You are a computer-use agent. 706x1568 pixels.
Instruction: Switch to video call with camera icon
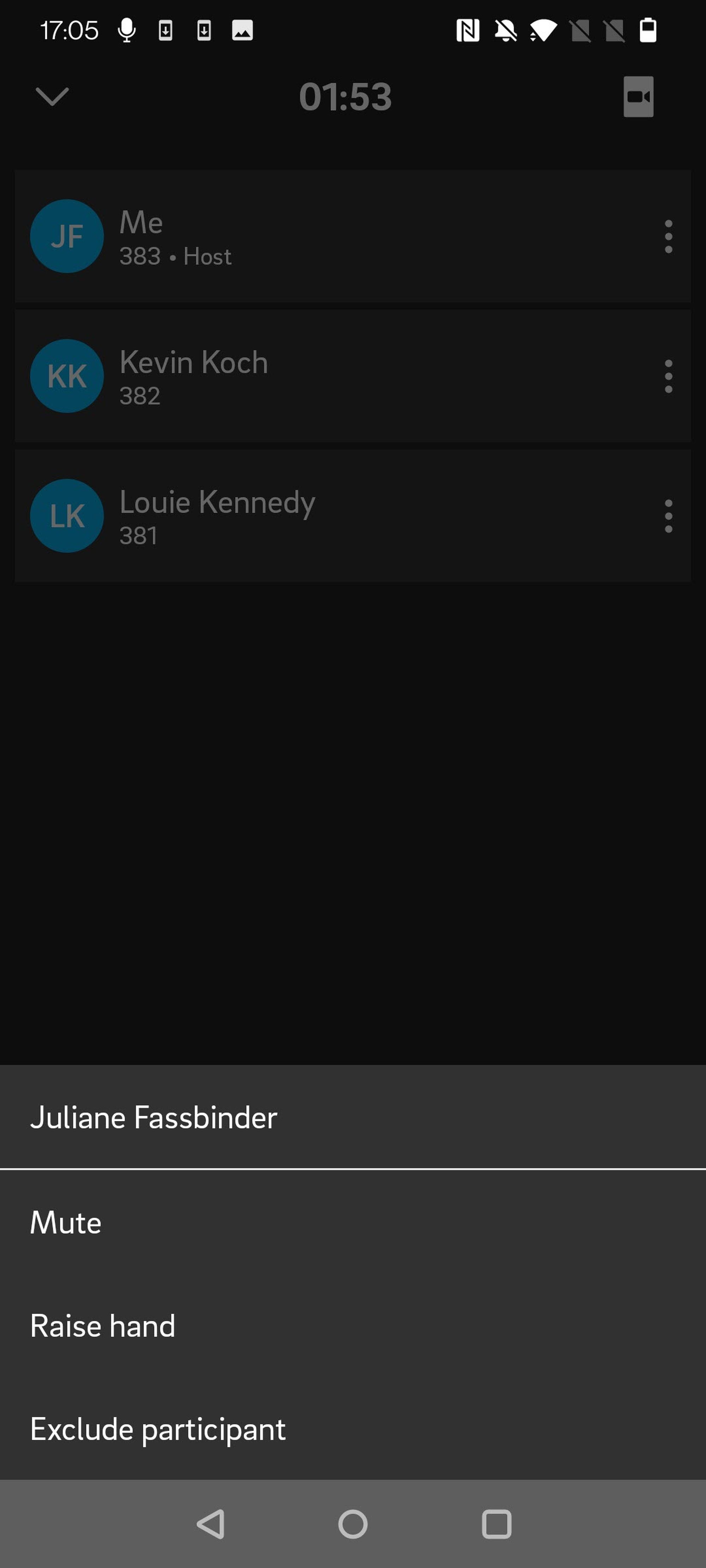pos(638,96)
